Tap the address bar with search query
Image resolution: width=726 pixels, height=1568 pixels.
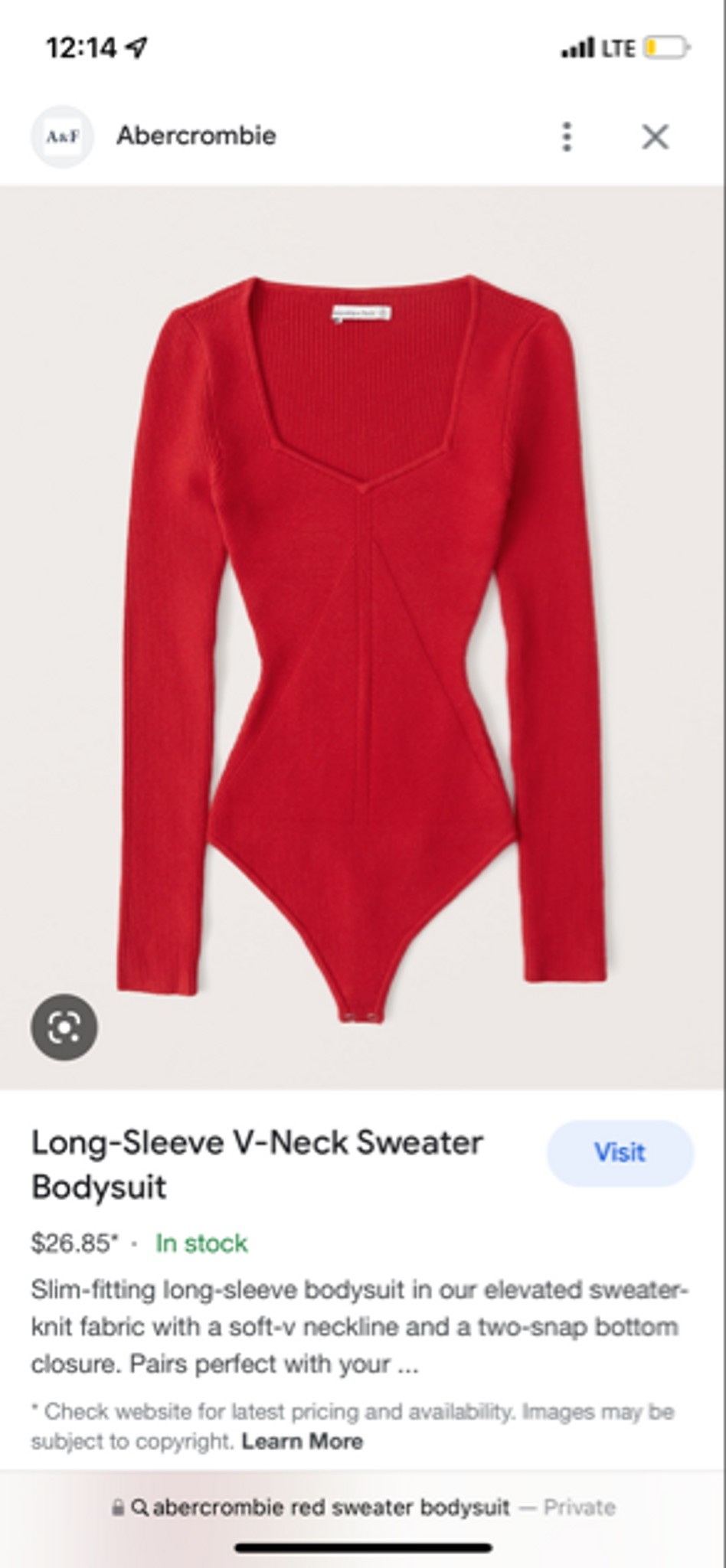363,1507
